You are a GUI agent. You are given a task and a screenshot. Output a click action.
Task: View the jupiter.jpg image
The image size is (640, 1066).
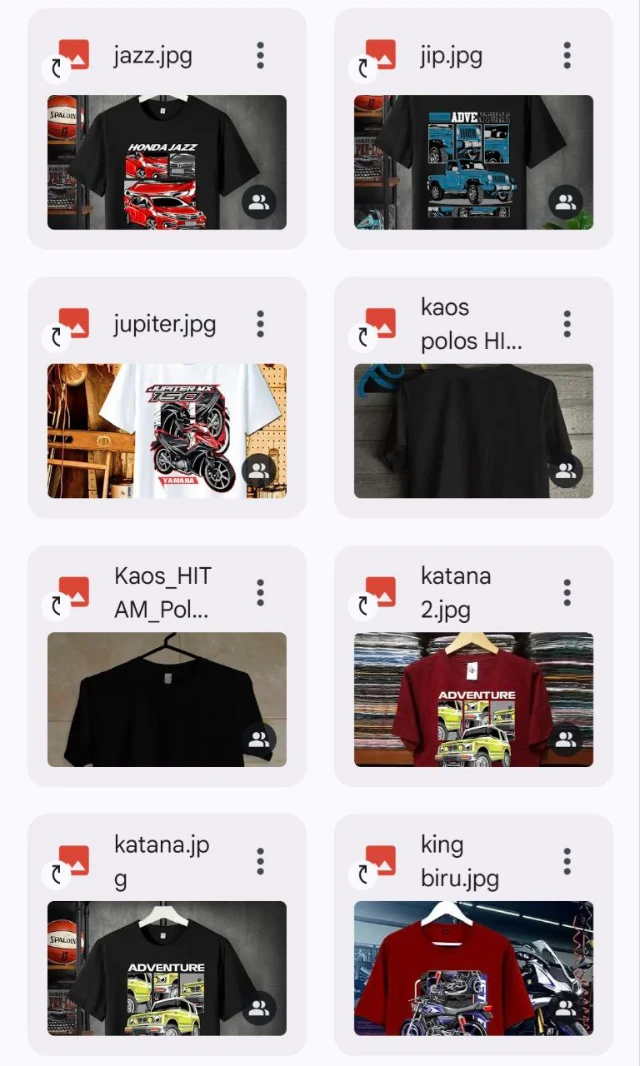[x=167, y=431]
